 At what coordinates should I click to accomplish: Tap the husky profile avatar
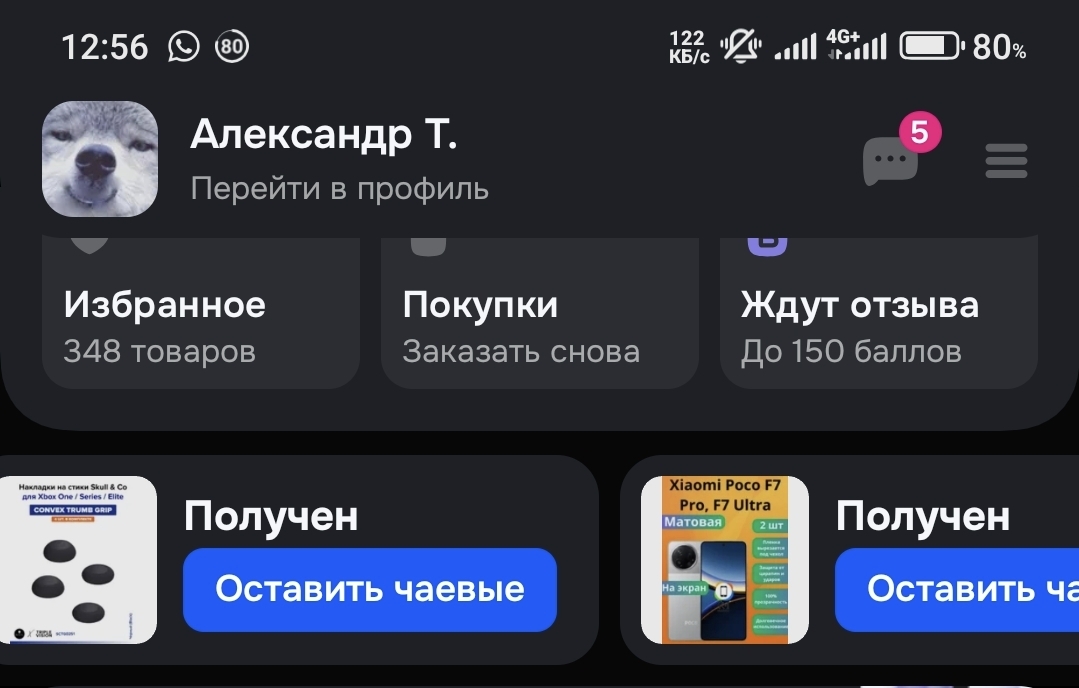coord(100,160)
